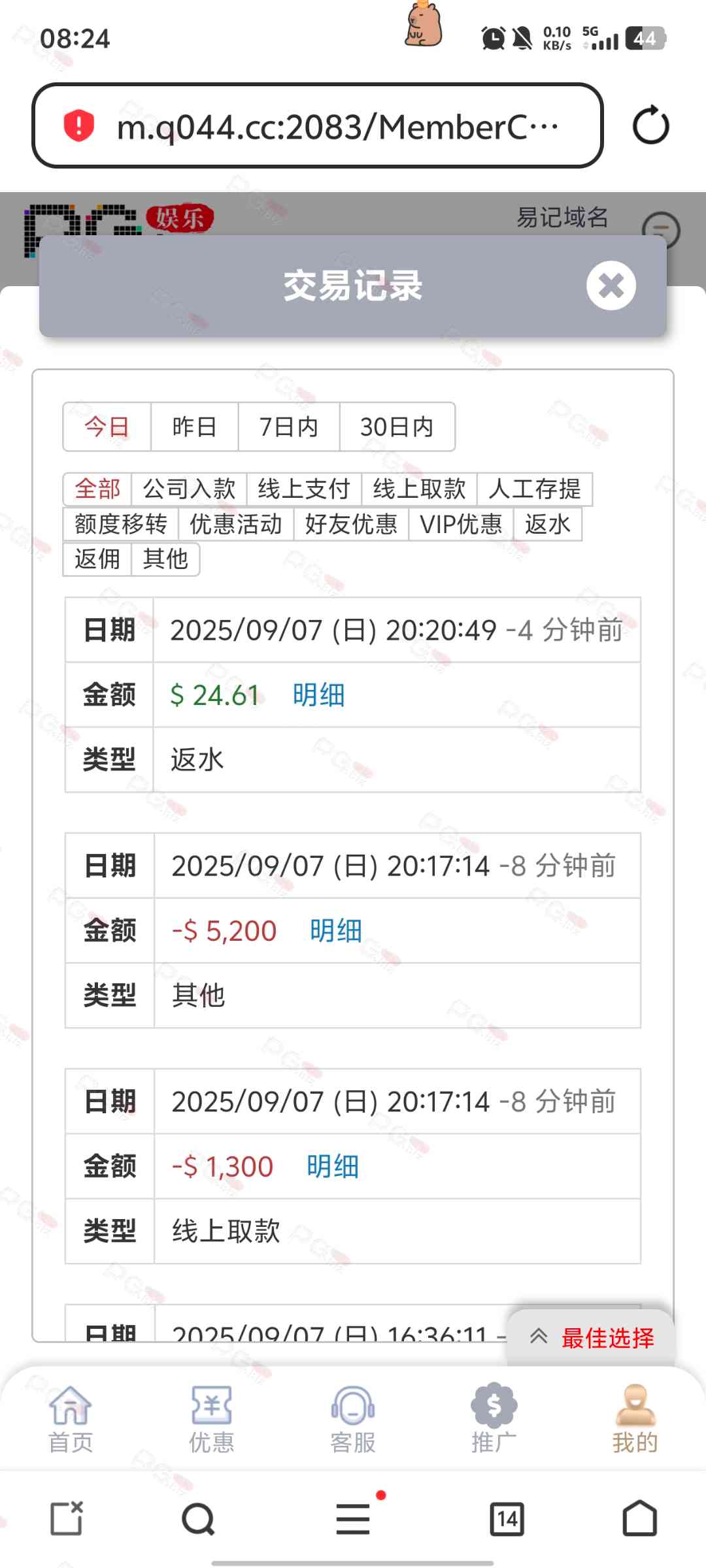View 明细 of the -$5,200 entry
Screen dimensions: 706x1568
tap(335, 930)
